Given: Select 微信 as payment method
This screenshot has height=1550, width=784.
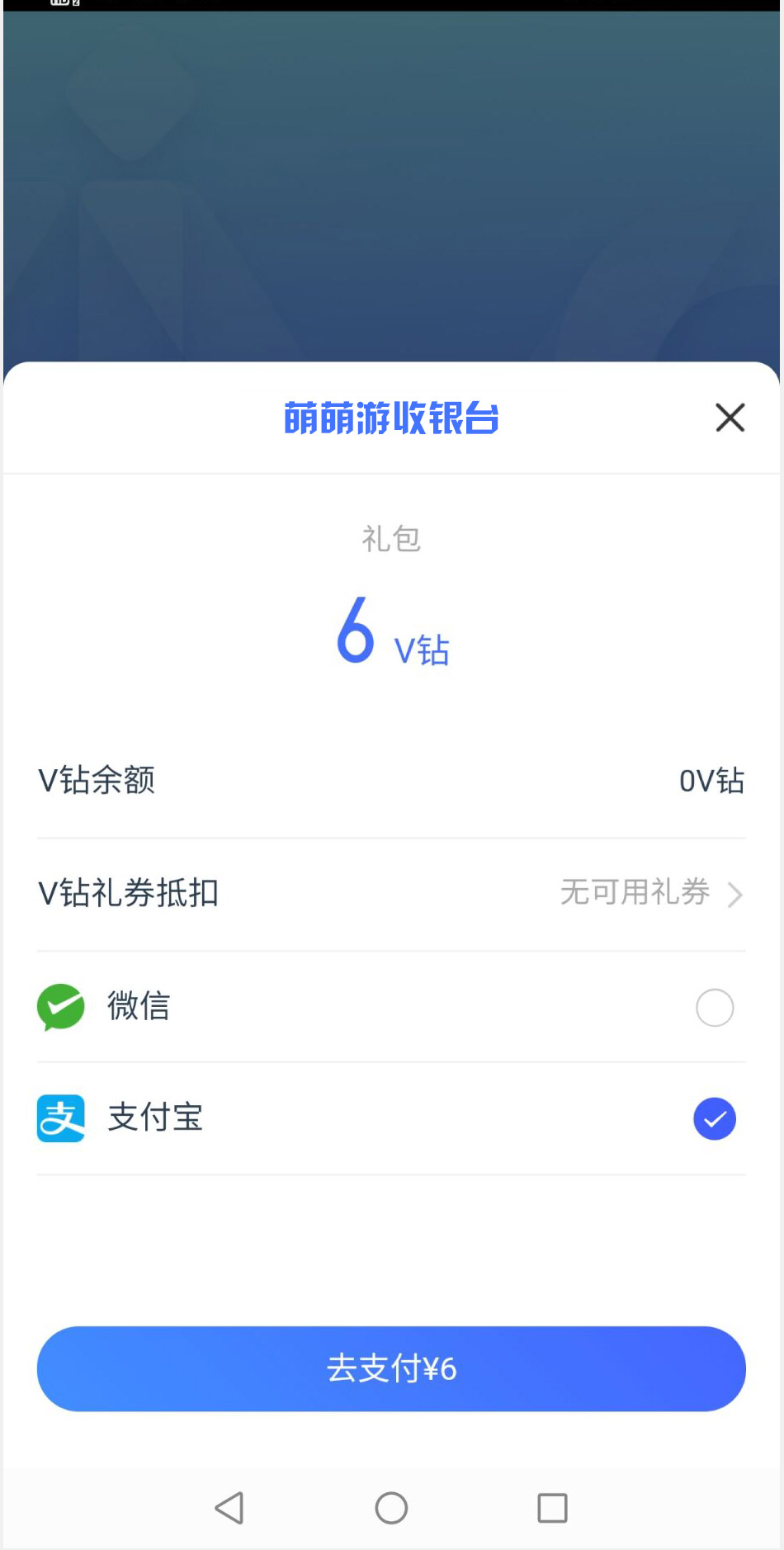Looking at the screenshot, I should point(714,1007).
